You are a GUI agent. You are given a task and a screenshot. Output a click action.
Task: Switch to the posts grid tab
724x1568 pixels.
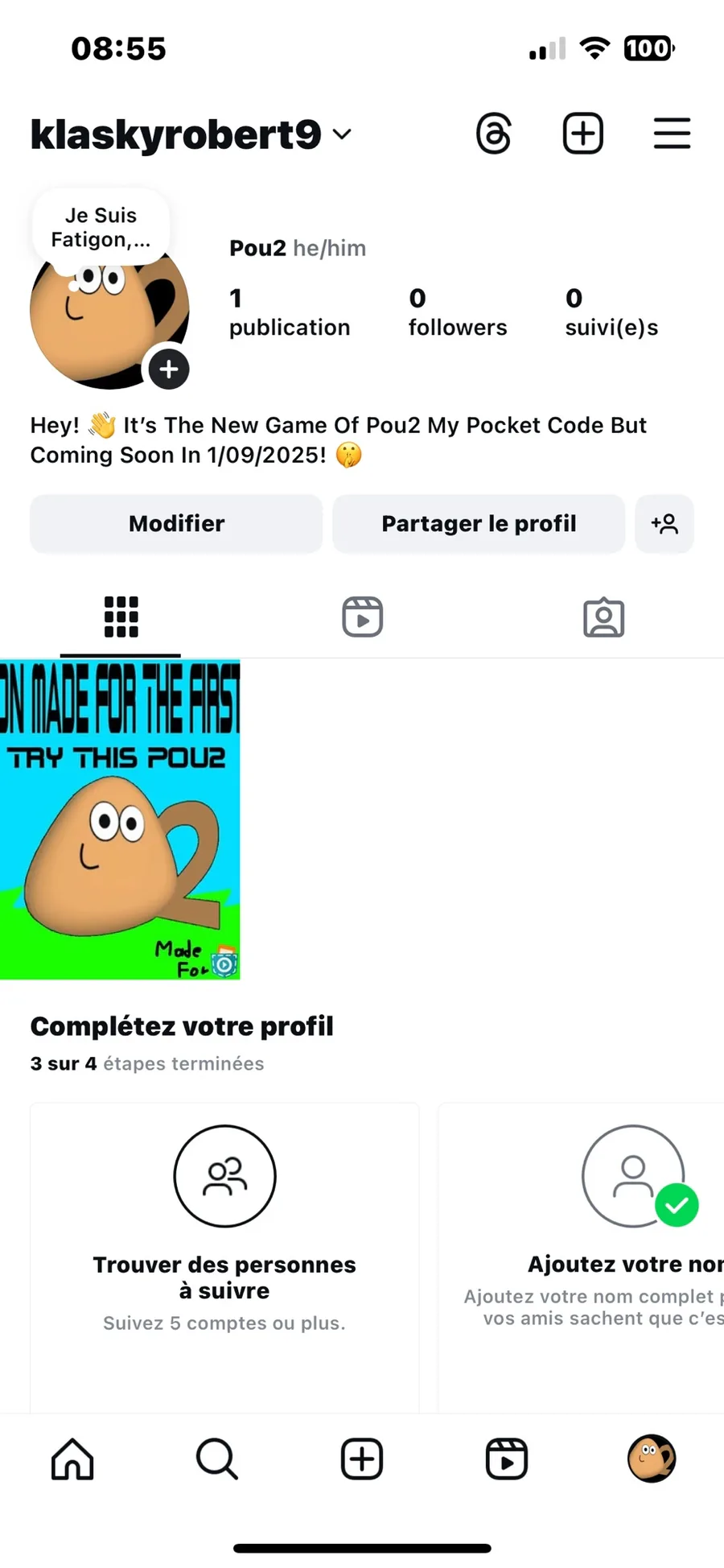pos(121,617)
